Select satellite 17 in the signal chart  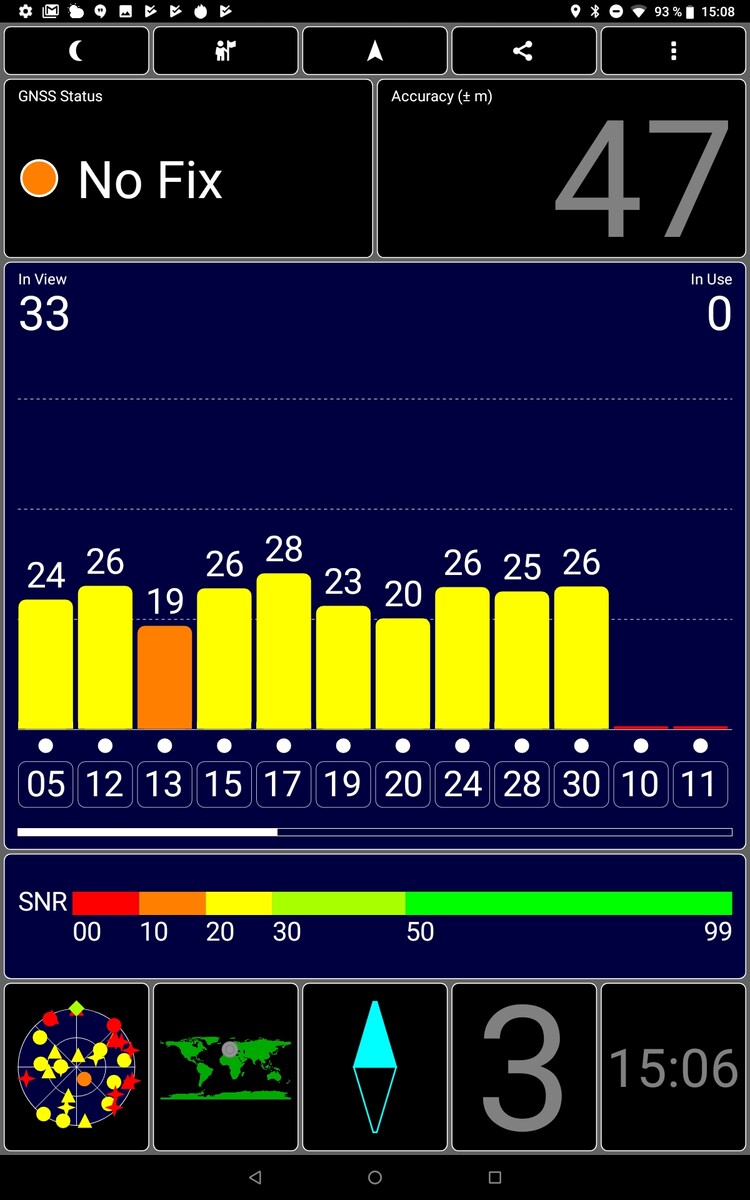(x=284, y=784)
